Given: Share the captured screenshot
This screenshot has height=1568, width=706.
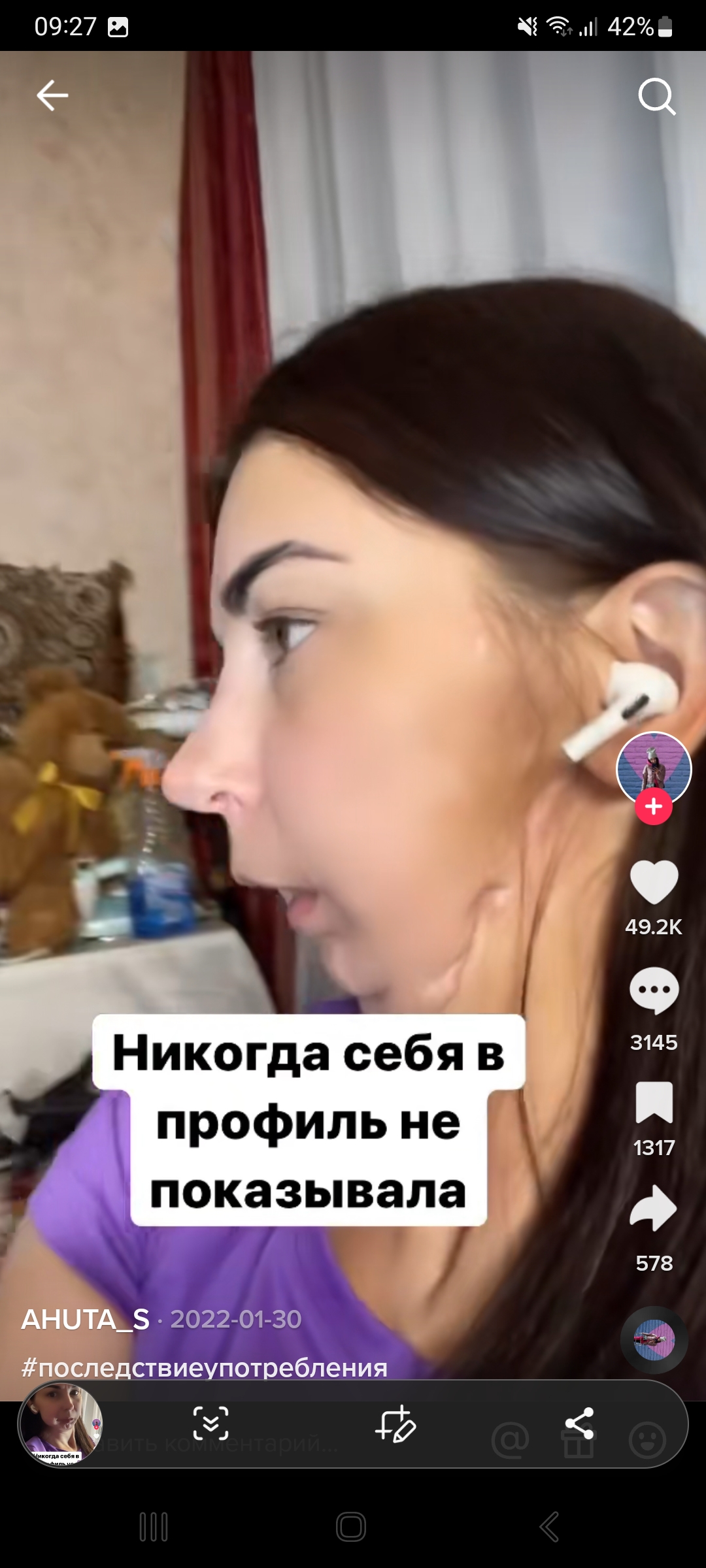Looking at the screenshot, I should [x=579, y=1424].
